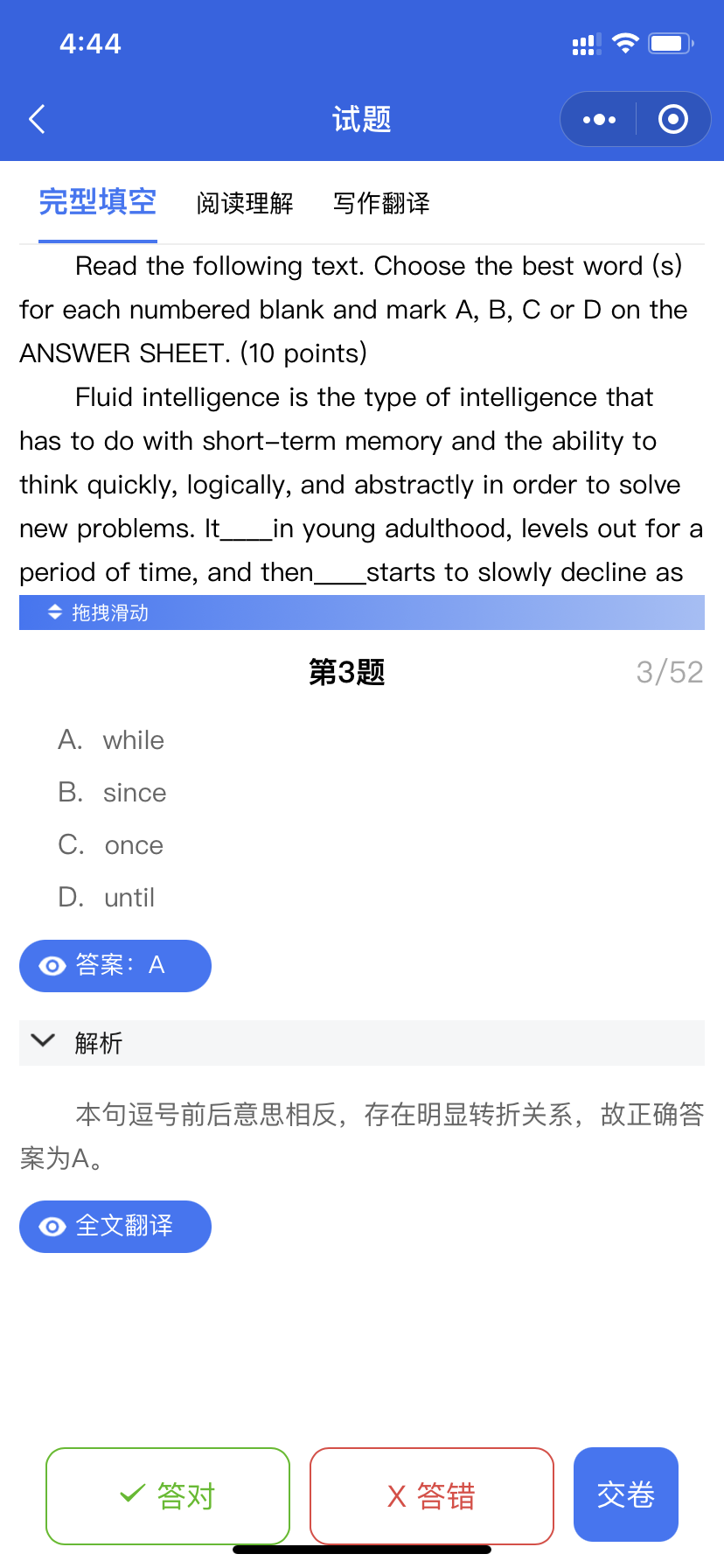Collapse the 解析 explanation section
724x1568 pixels.
pos(42,1041)
